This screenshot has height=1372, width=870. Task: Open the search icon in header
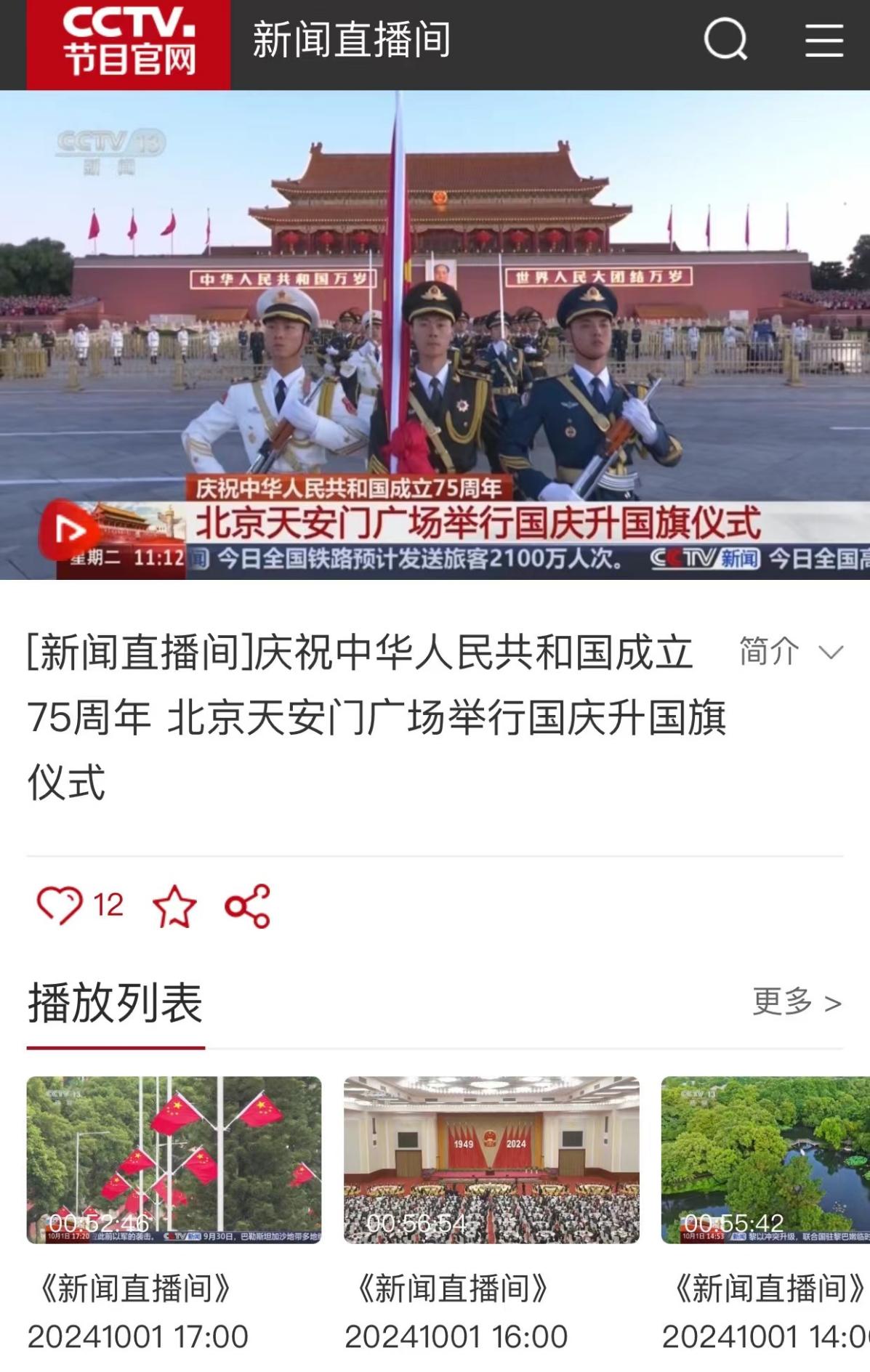pyautogui.click(x=725, y=39)
